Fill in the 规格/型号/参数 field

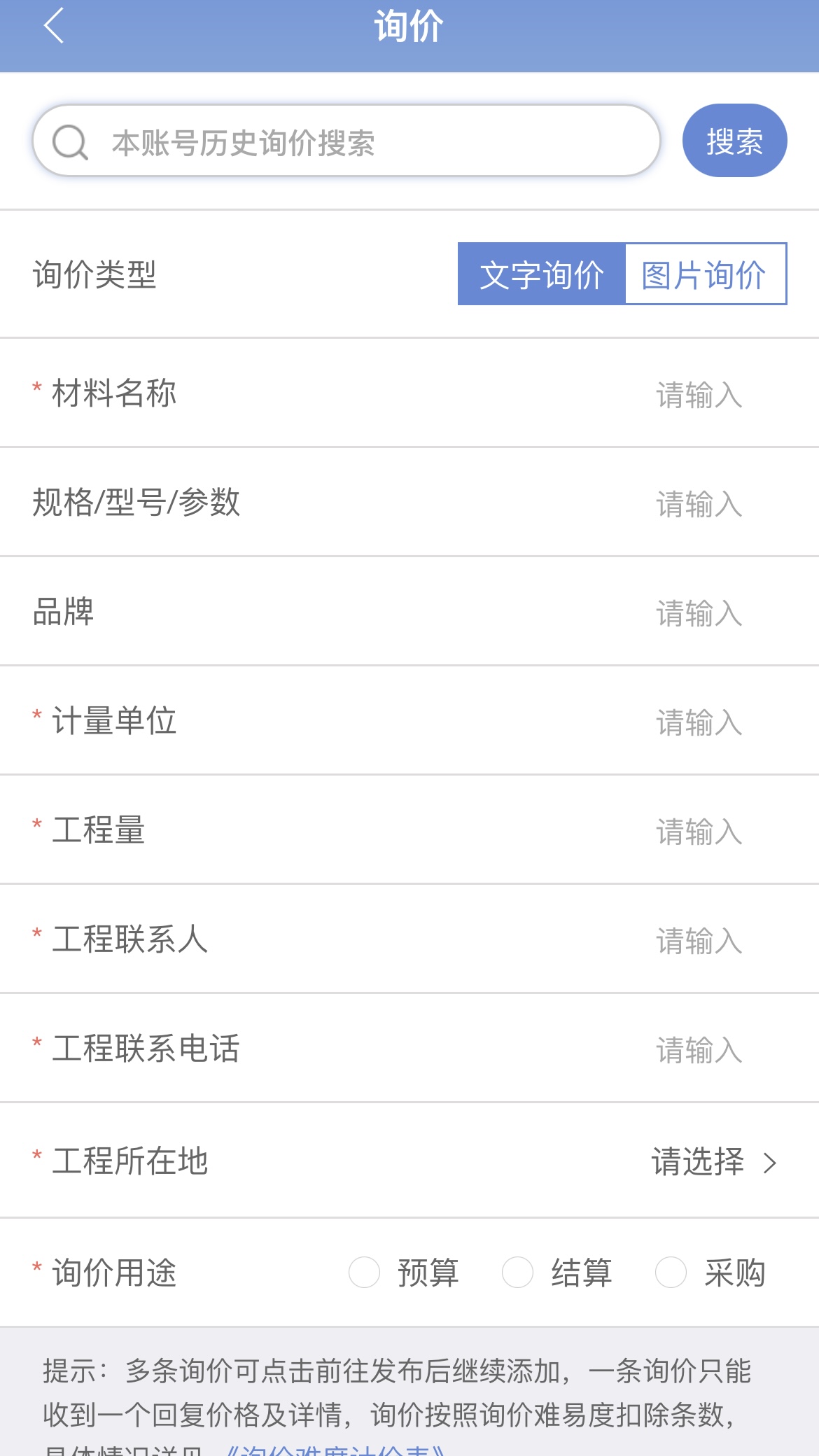[699, 504]
